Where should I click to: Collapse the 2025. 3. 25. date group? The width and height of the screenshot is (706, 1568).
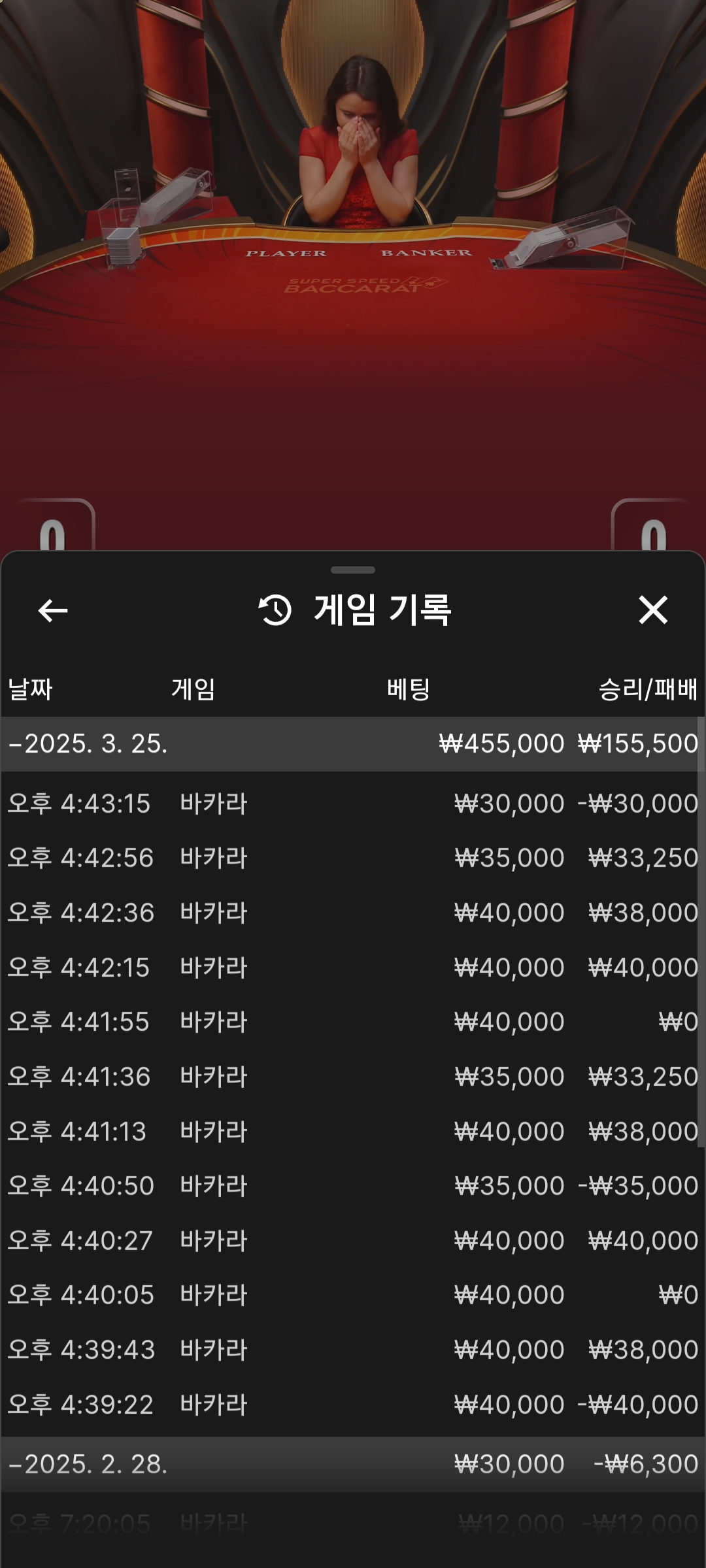point(88,744)
